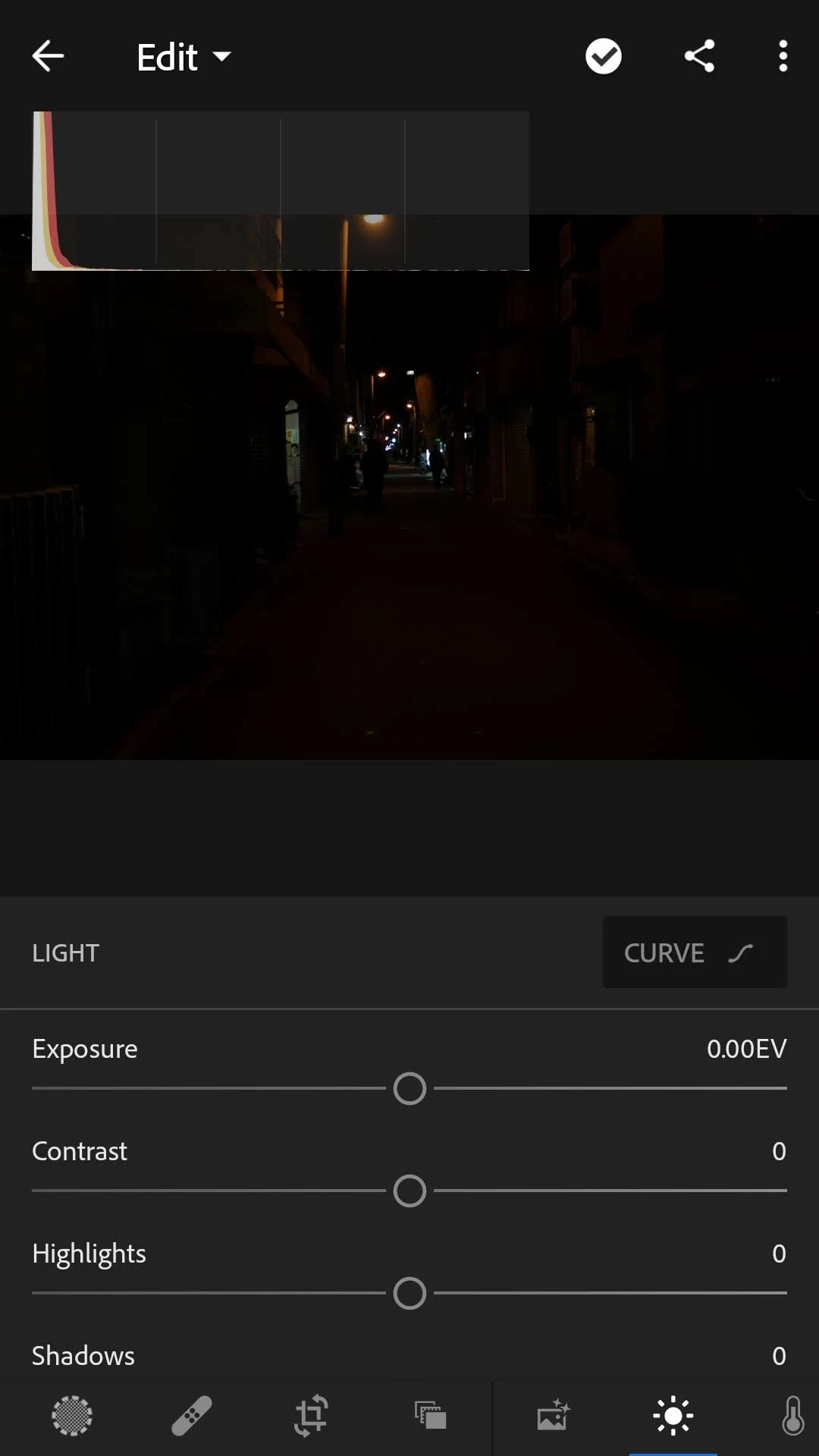Open the presets panel
Image resolution: width=819 pixels, height=1456 pixels.
tap(431, 1416)
